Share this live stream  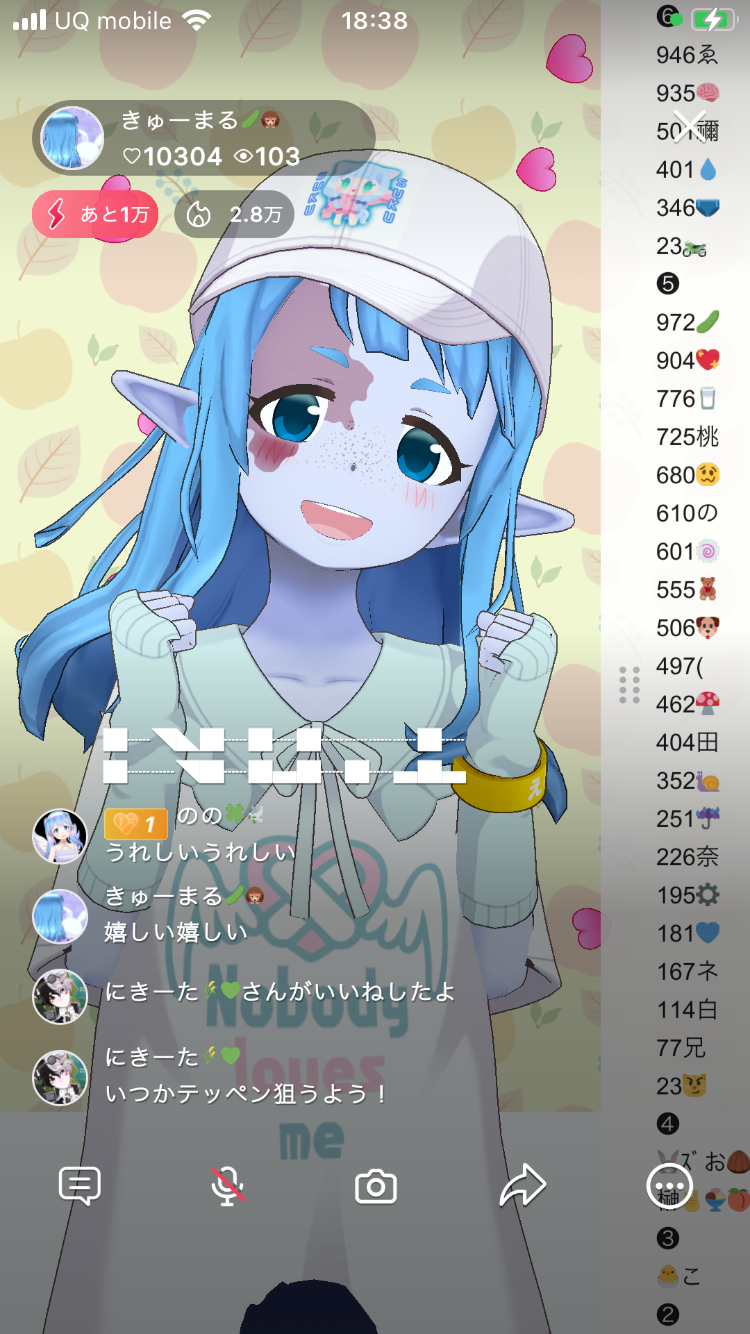522,1186
